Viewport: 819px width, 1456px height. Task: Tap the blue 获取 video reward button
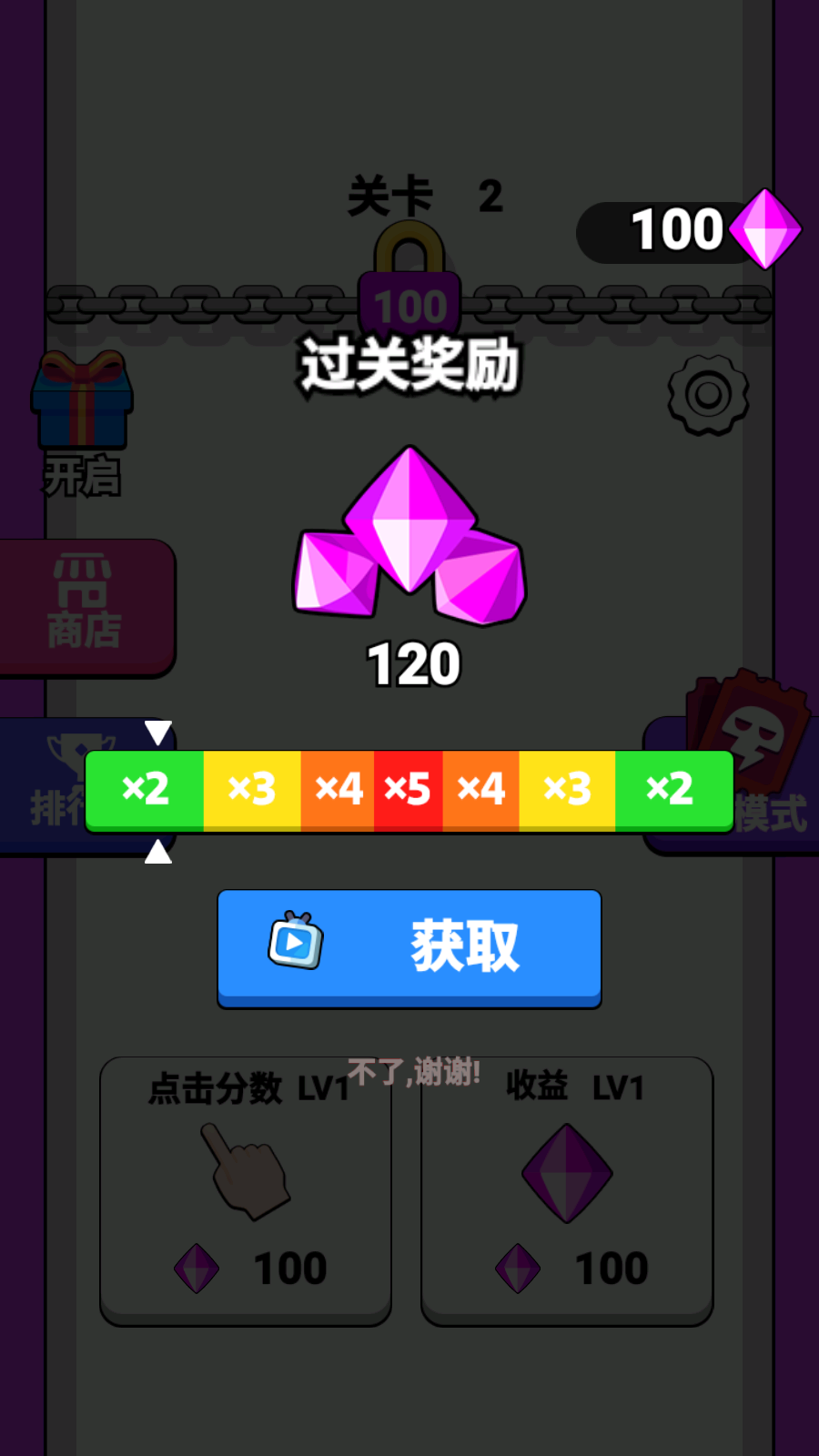(409, 946)
